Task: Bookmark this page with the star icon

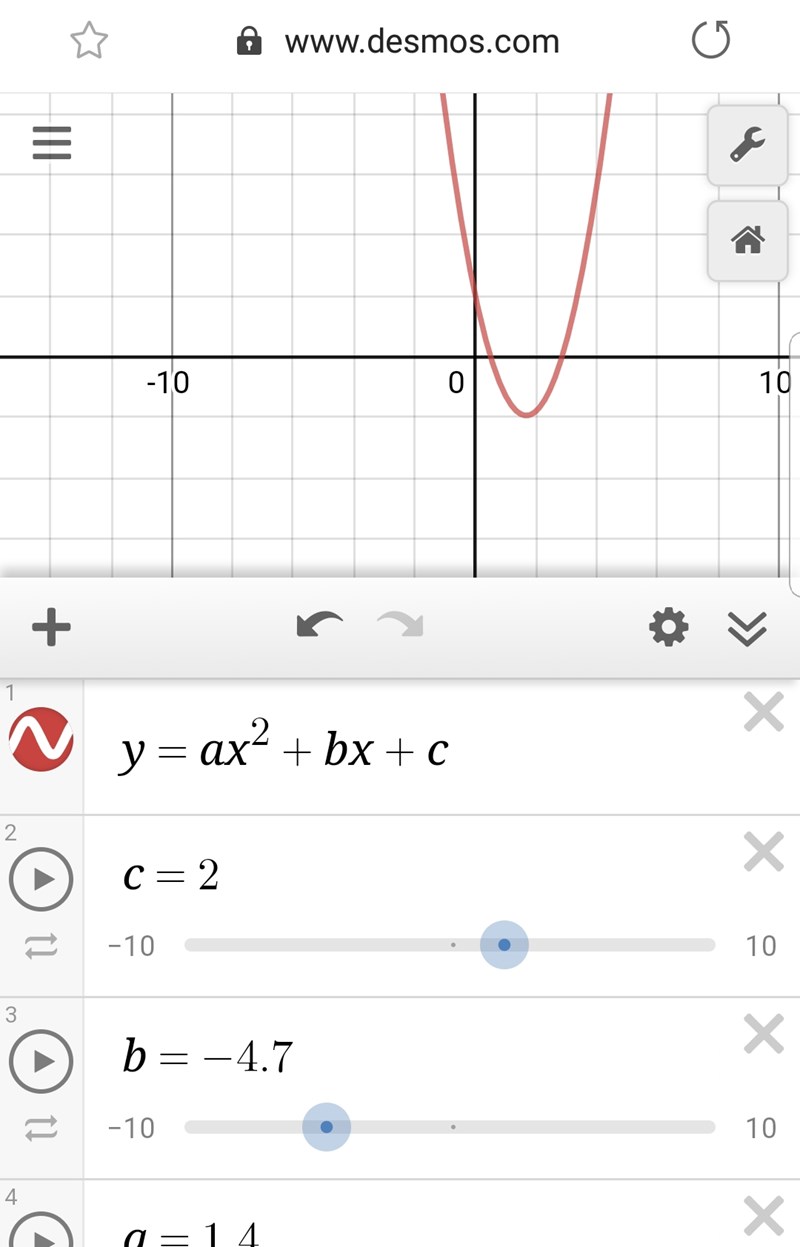Action: point(89,41)
